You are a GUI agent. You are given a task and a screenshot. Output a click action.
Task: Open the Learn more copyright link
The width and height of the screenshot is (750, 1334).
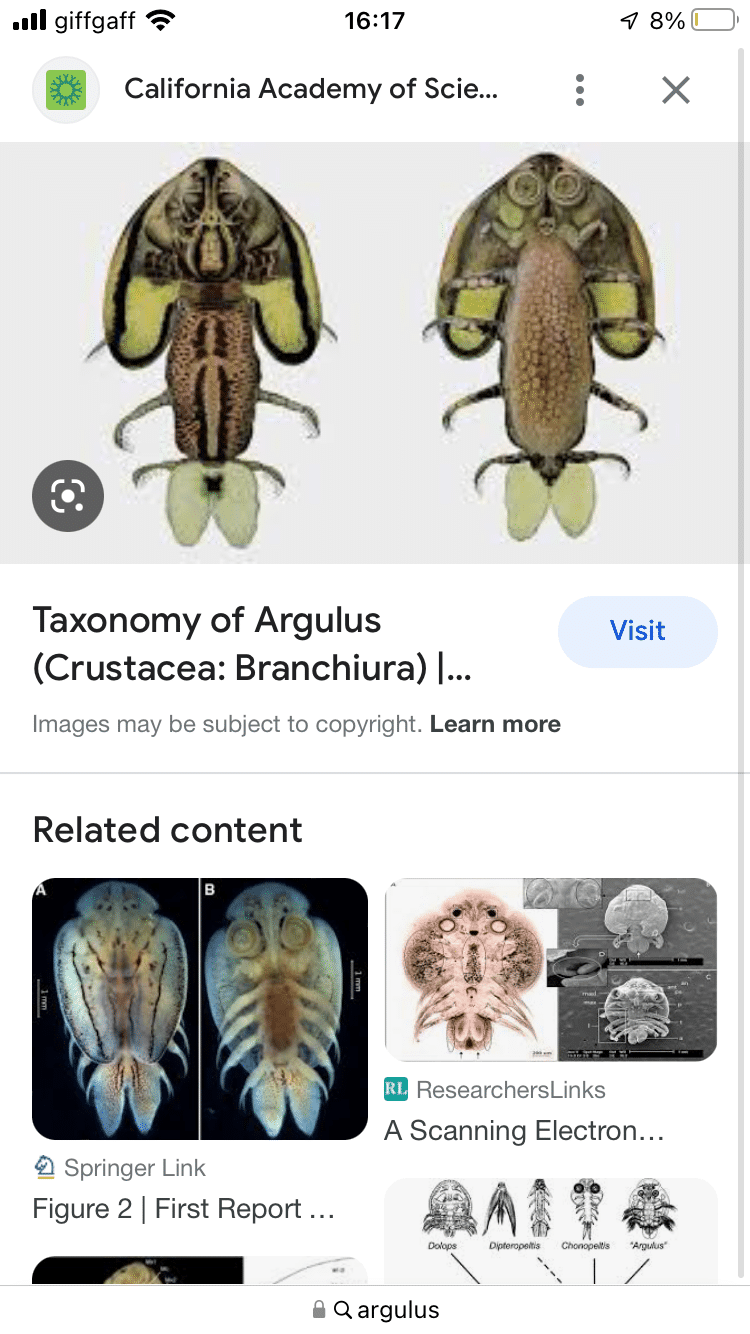pos(495,724)
